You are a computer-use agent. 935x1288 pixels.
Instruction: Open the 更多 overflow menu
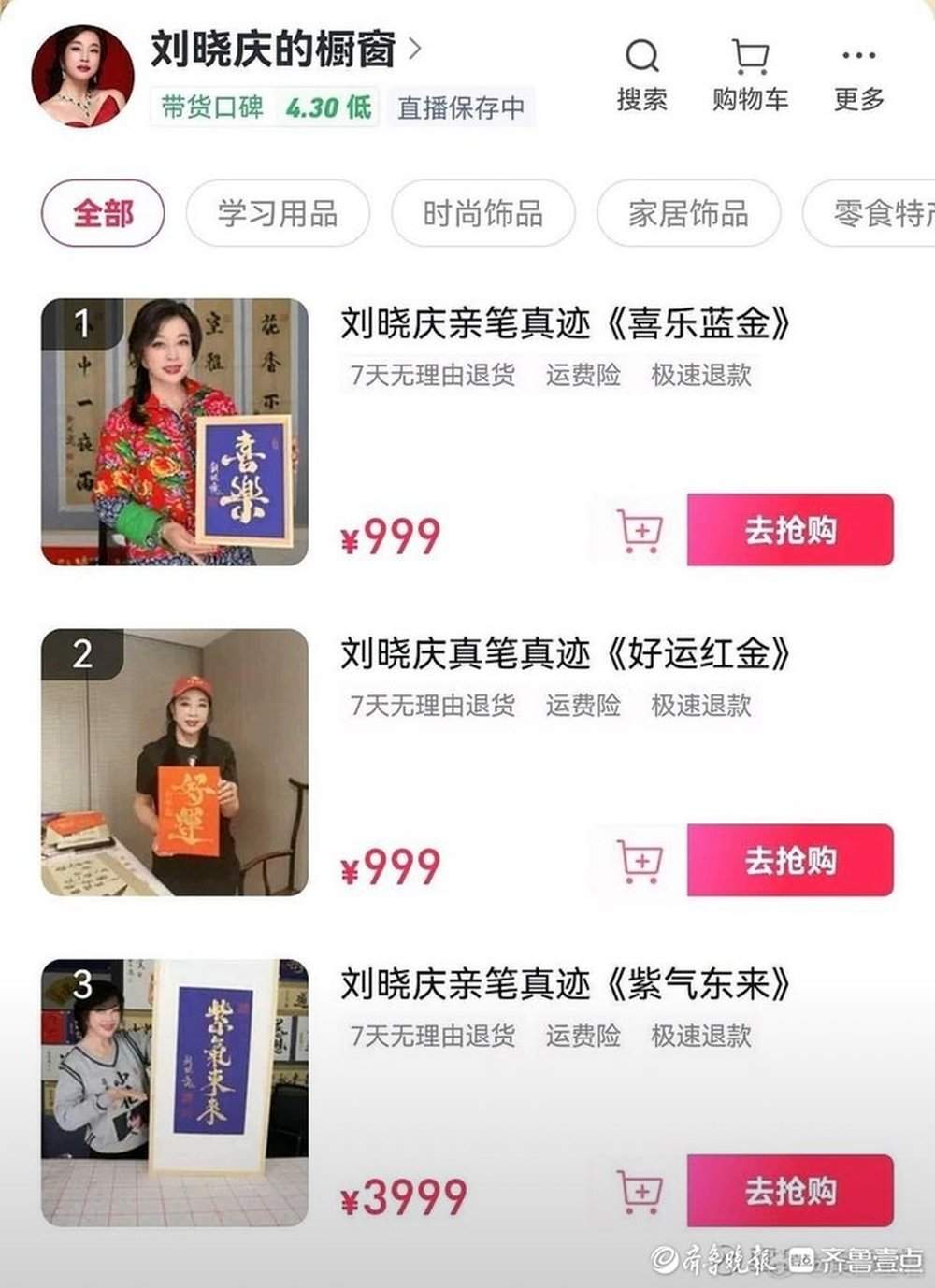tap(858, 73)
